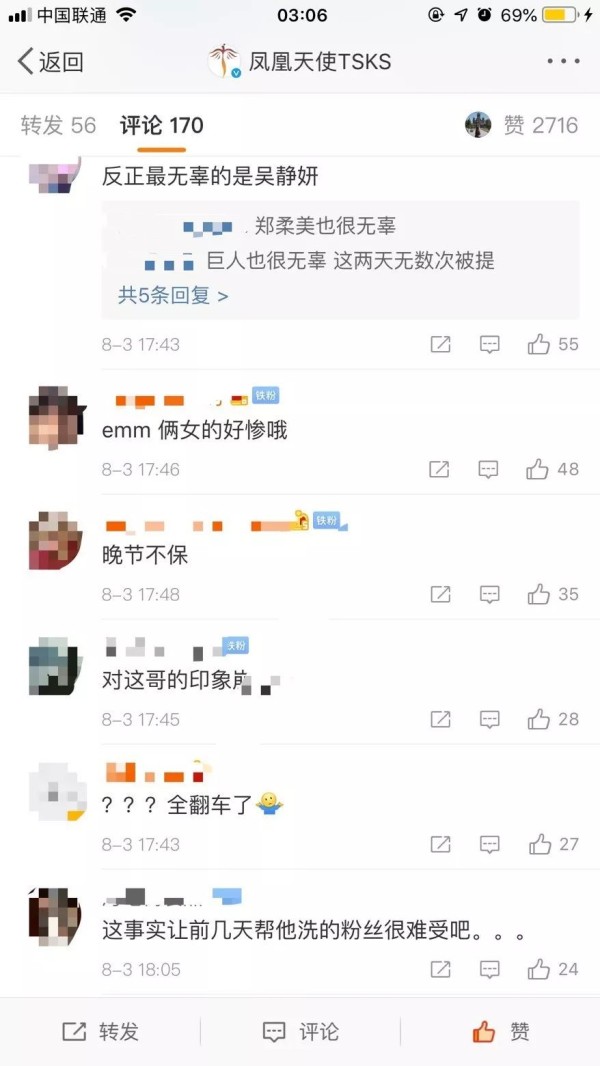Screen dimensions: 600x1066
Task: Tap 赞 in the bottom bar
Action: click(501, 1031)
